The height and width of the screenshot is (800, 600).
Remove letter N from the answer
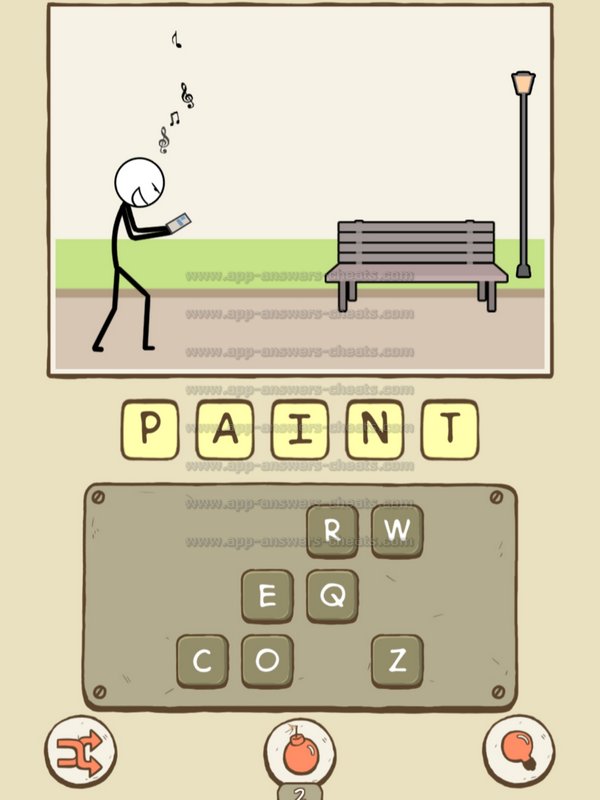[374, 430]
